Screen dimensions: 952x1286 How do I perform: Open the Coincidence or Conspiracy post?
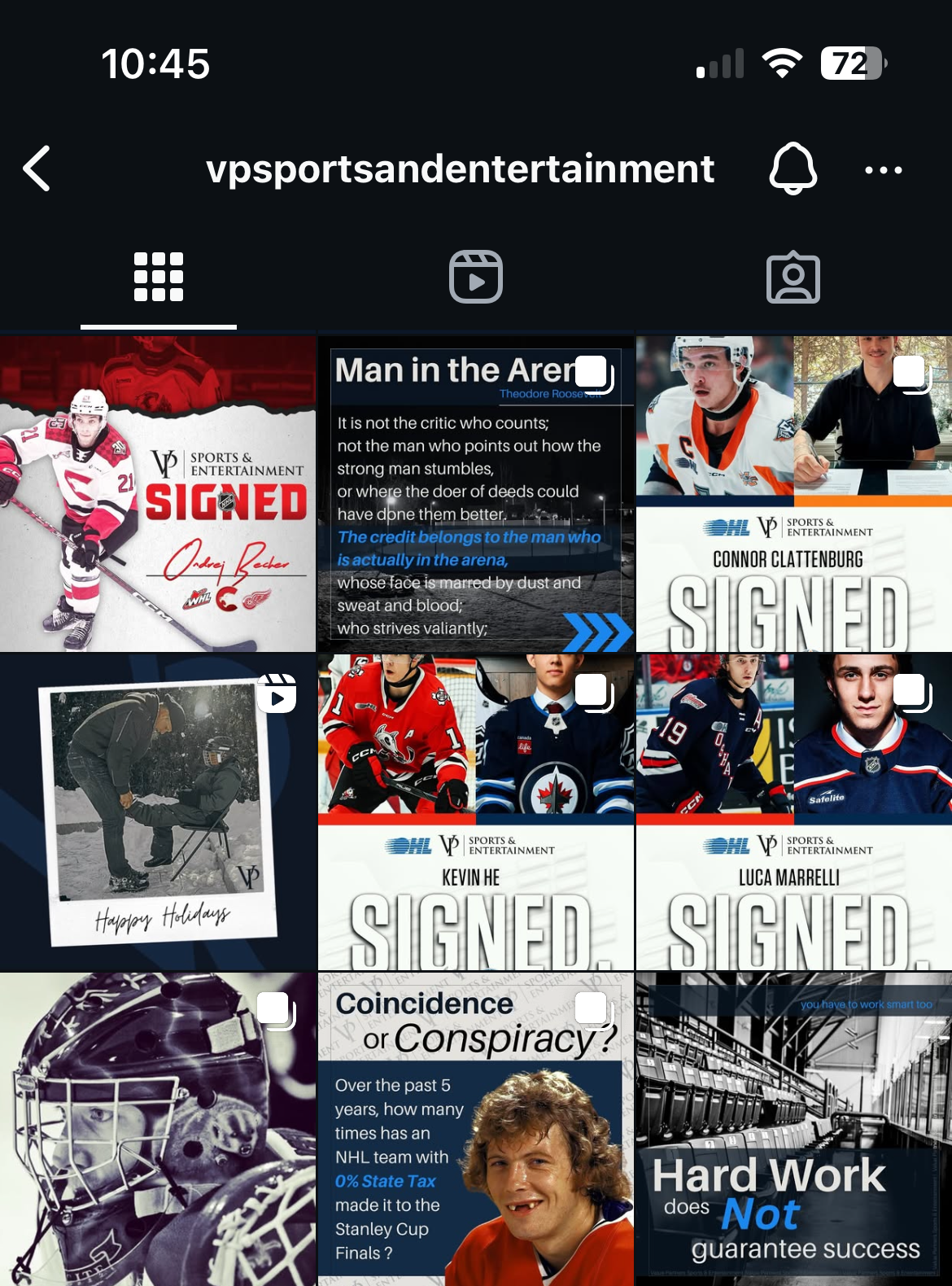click(476, 1129)
